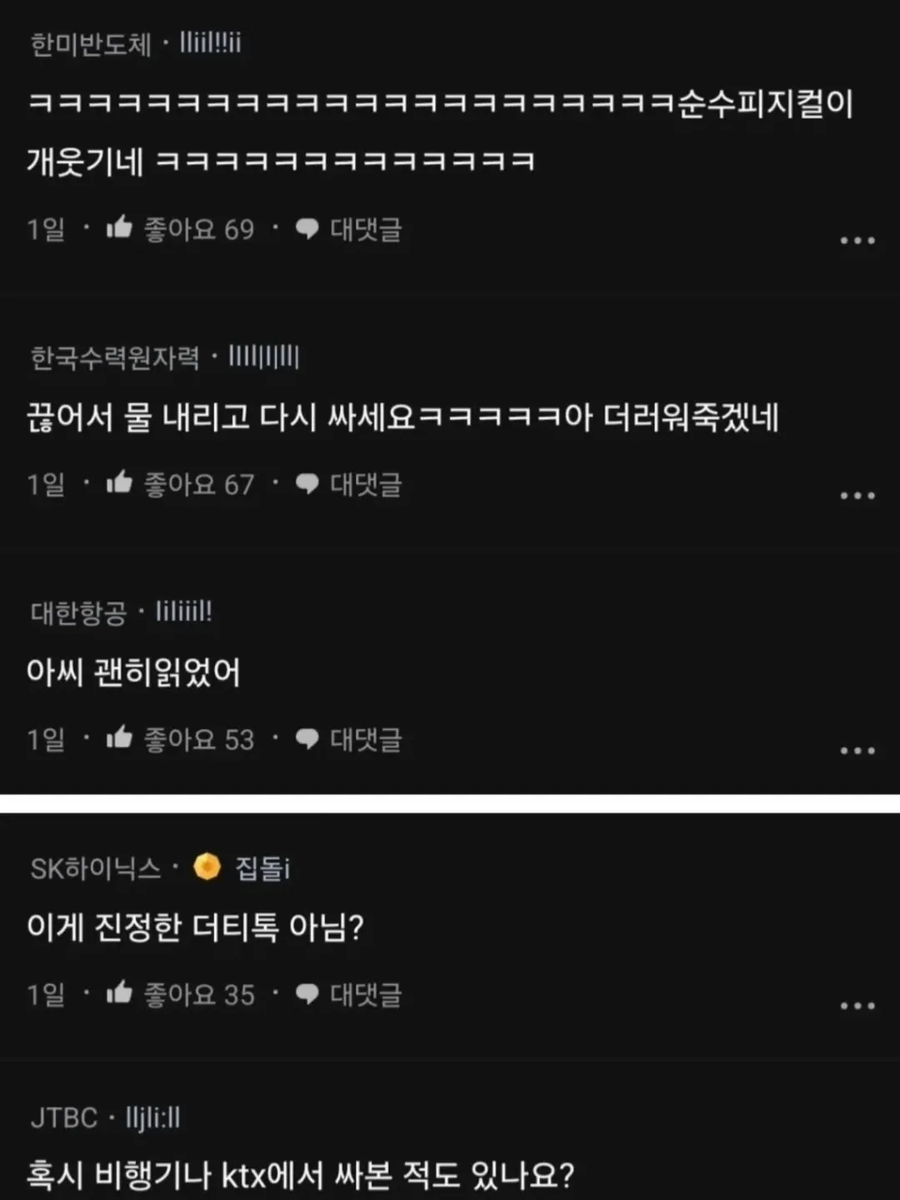The width and height of the screenshot is (900, 1200).
Task: Show more options for the 대한항공 comment
Action: pyautogui.click(x=858, y=751)
